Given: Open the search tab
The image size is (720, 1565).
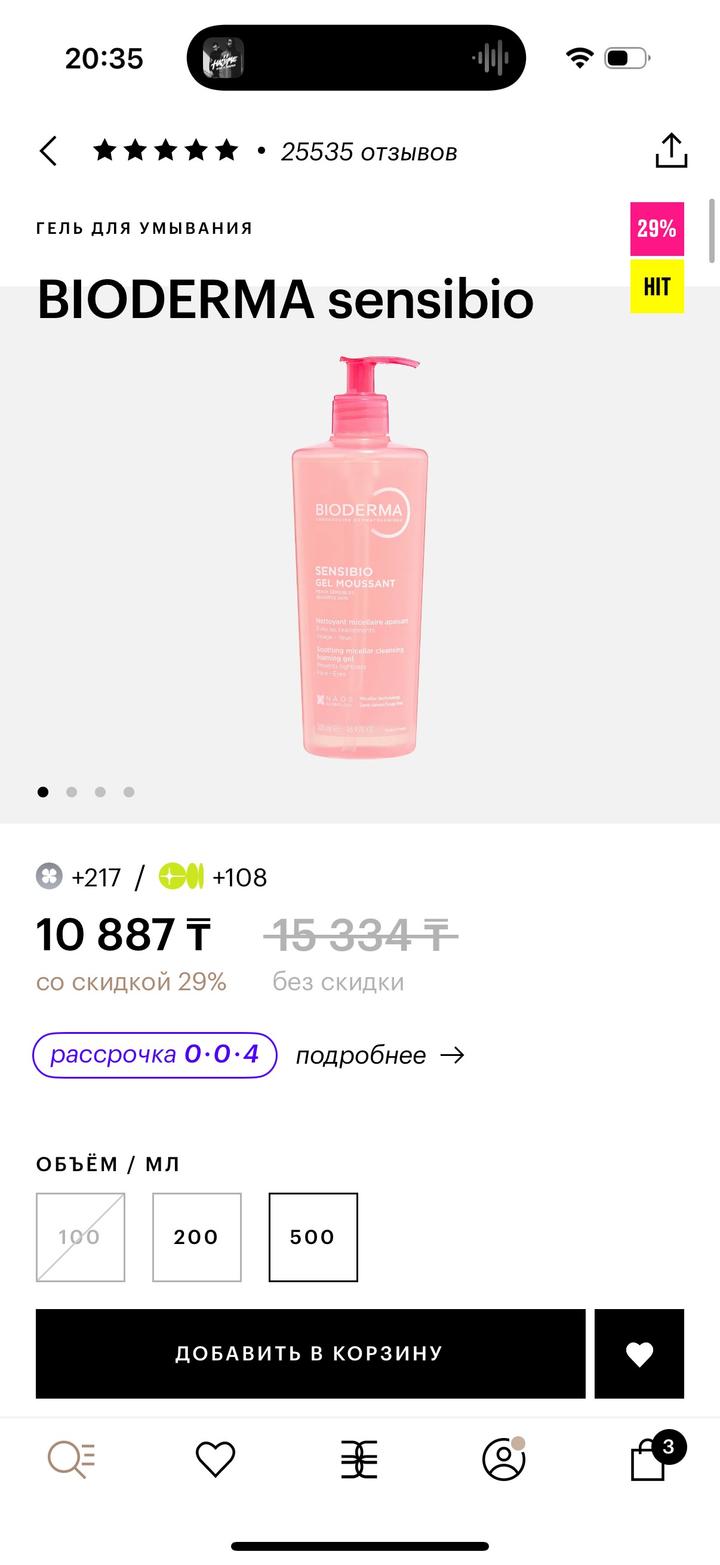Looking at the screenshot, I should [x=71, y=1460].
